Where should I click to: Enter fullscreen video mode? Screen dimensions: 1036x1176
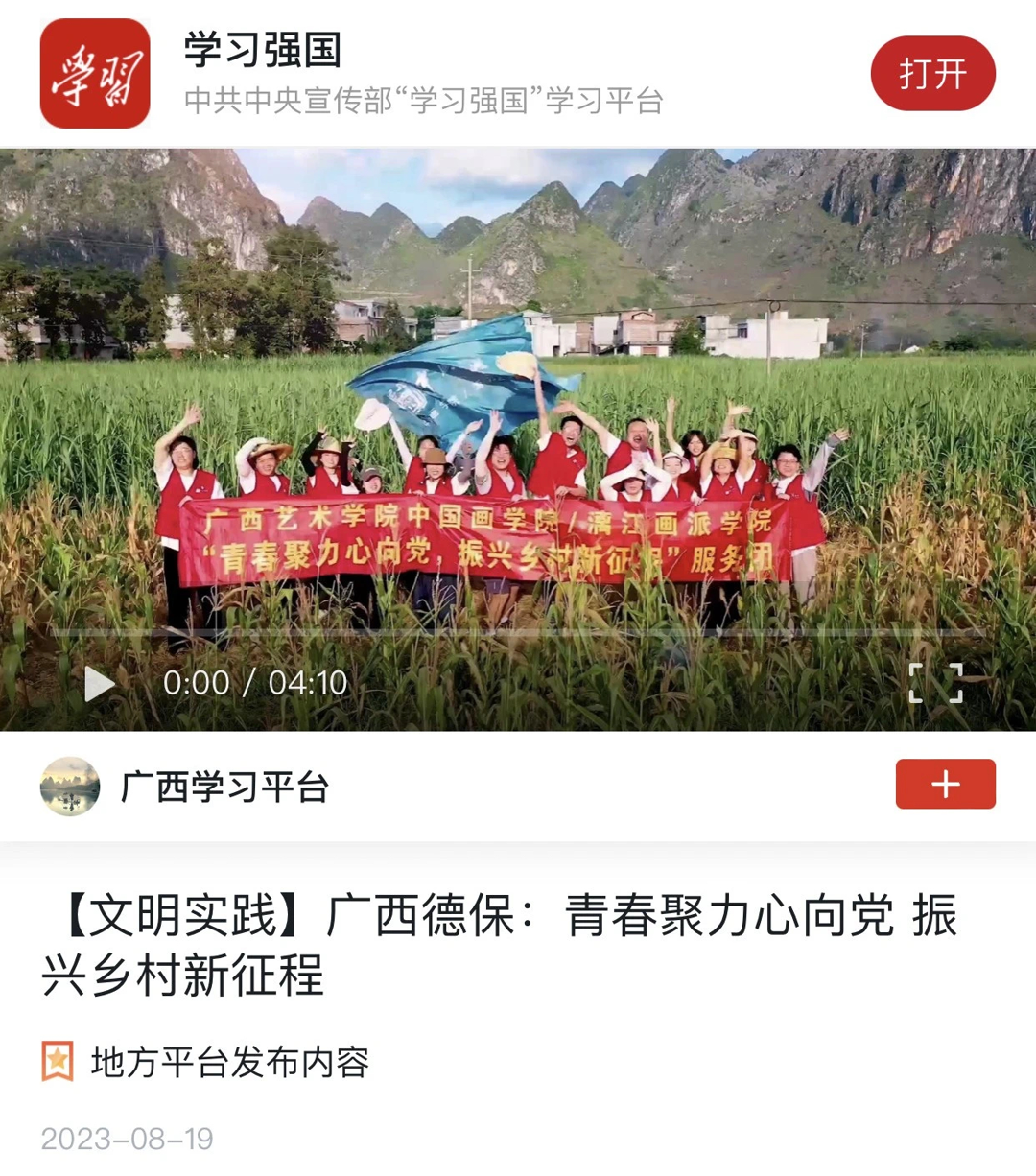[x=935, y=683]
